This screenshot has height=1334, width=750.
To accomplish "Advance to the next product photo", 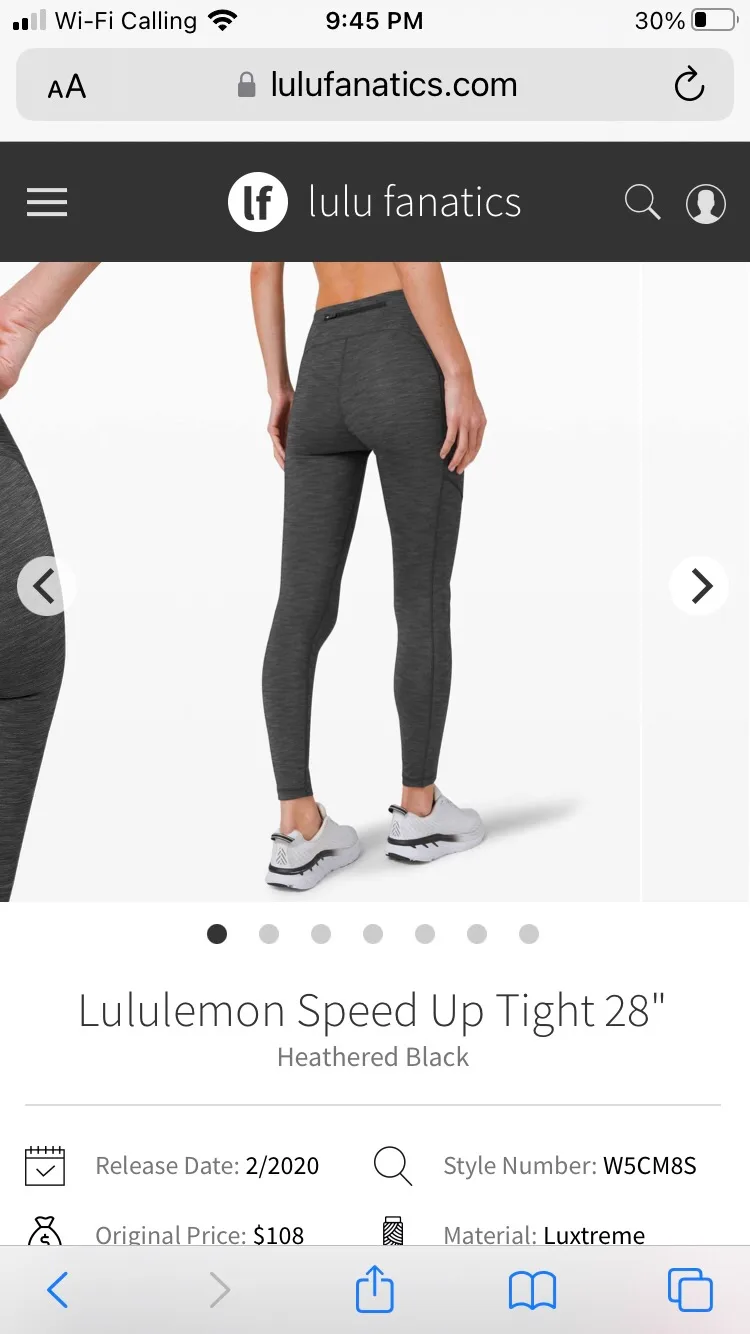I will point(699,586).
